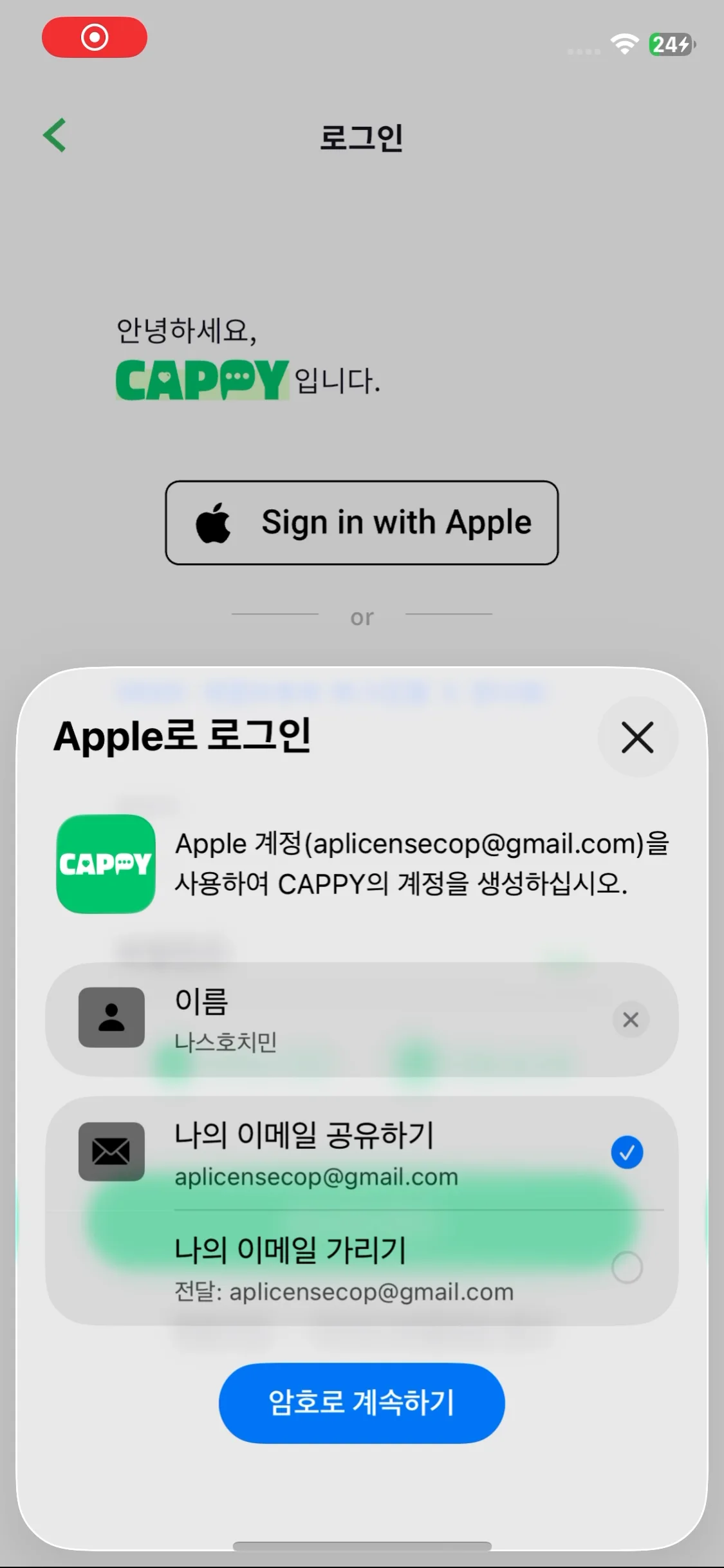Screen dimensions: 724x1568
Task: Clear the 이름 name field
Action: pyautogui.click(x=631, y=1020)
